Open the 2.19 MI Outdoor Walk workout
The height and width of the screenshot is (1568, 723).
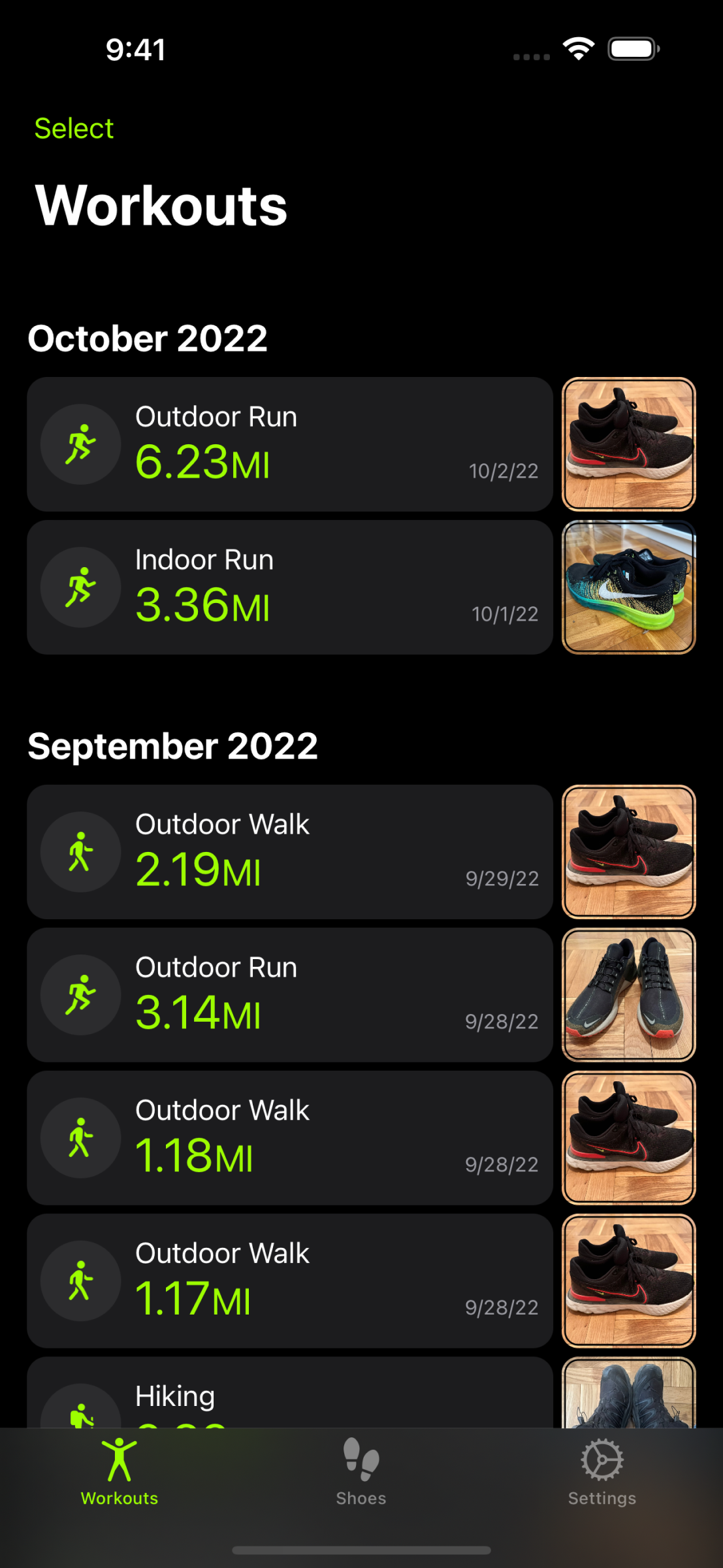(x=289, y=851)
